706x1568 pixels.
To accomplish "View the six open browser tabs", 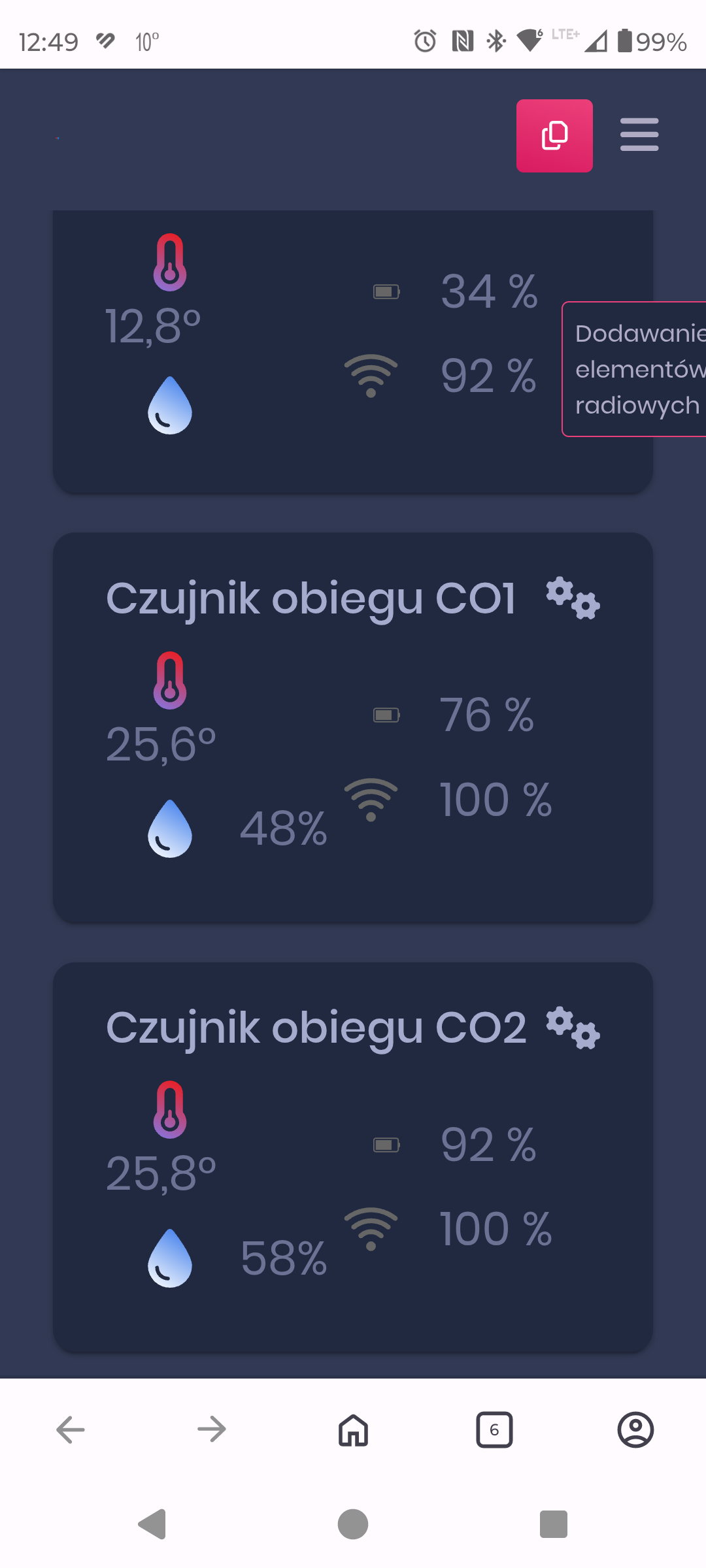I will [494, 1429].
